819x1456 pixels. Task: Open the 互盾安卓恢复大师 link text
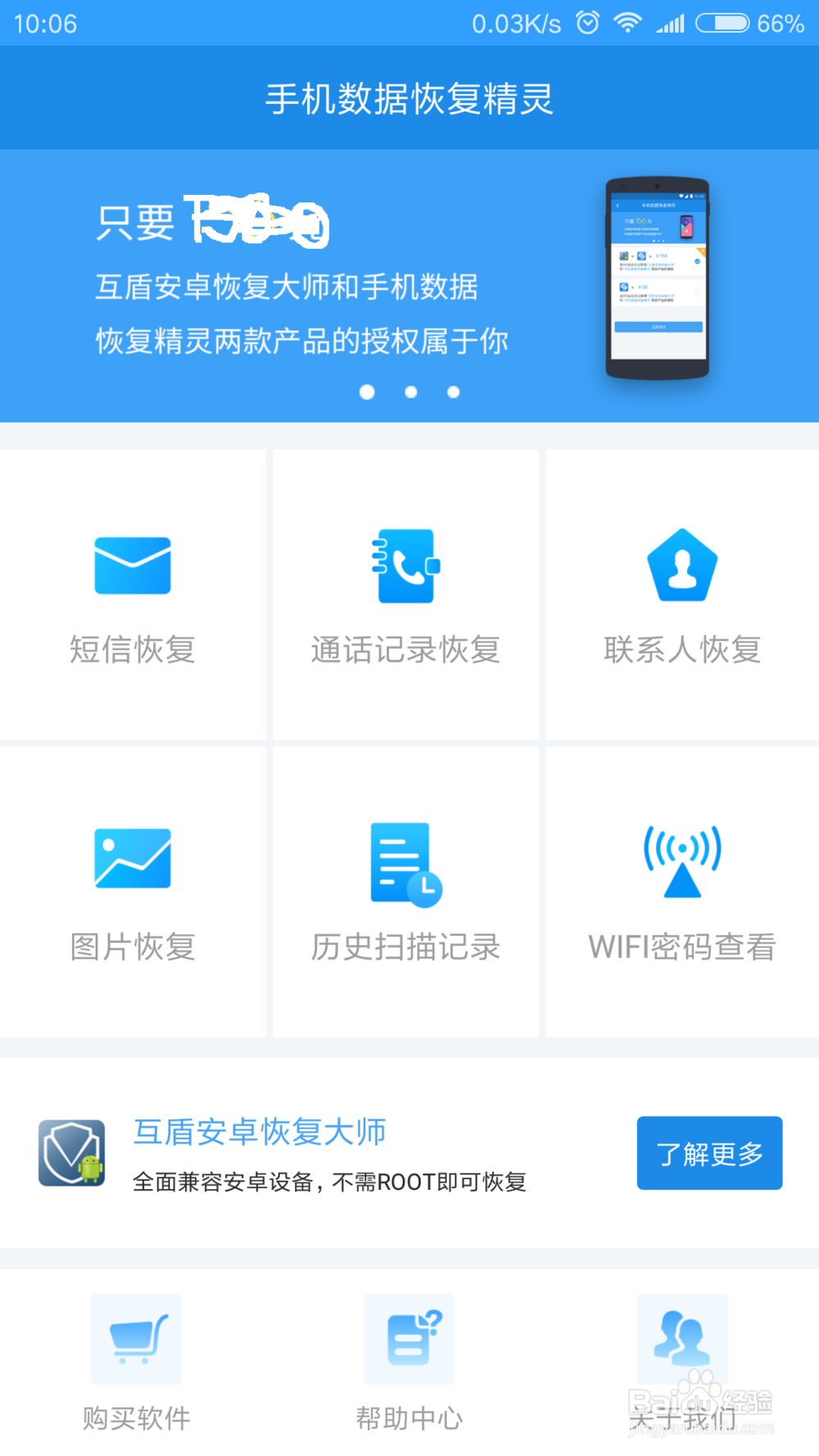point(260,1131)
